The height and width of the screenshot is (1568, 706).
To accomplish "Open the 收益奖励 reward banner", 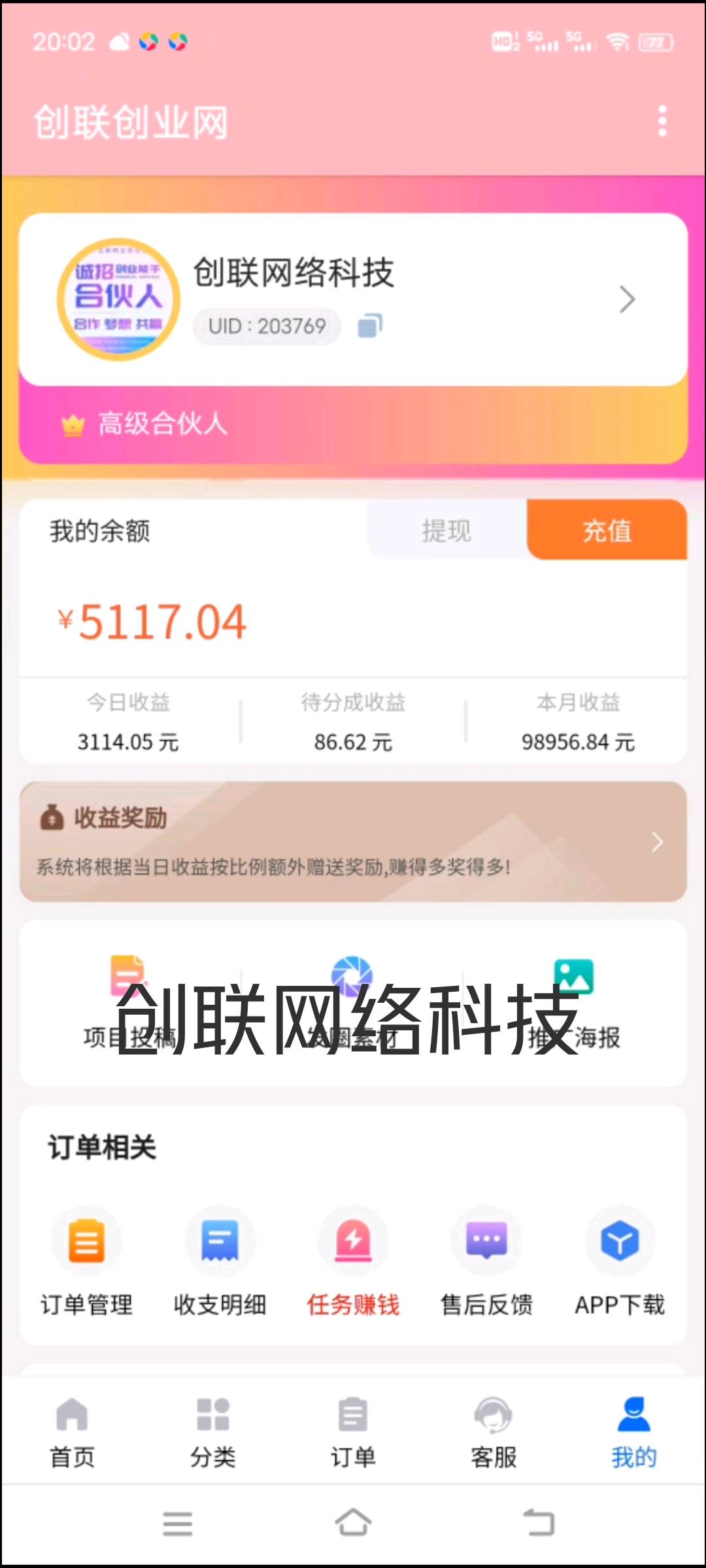I will point(353,841).
